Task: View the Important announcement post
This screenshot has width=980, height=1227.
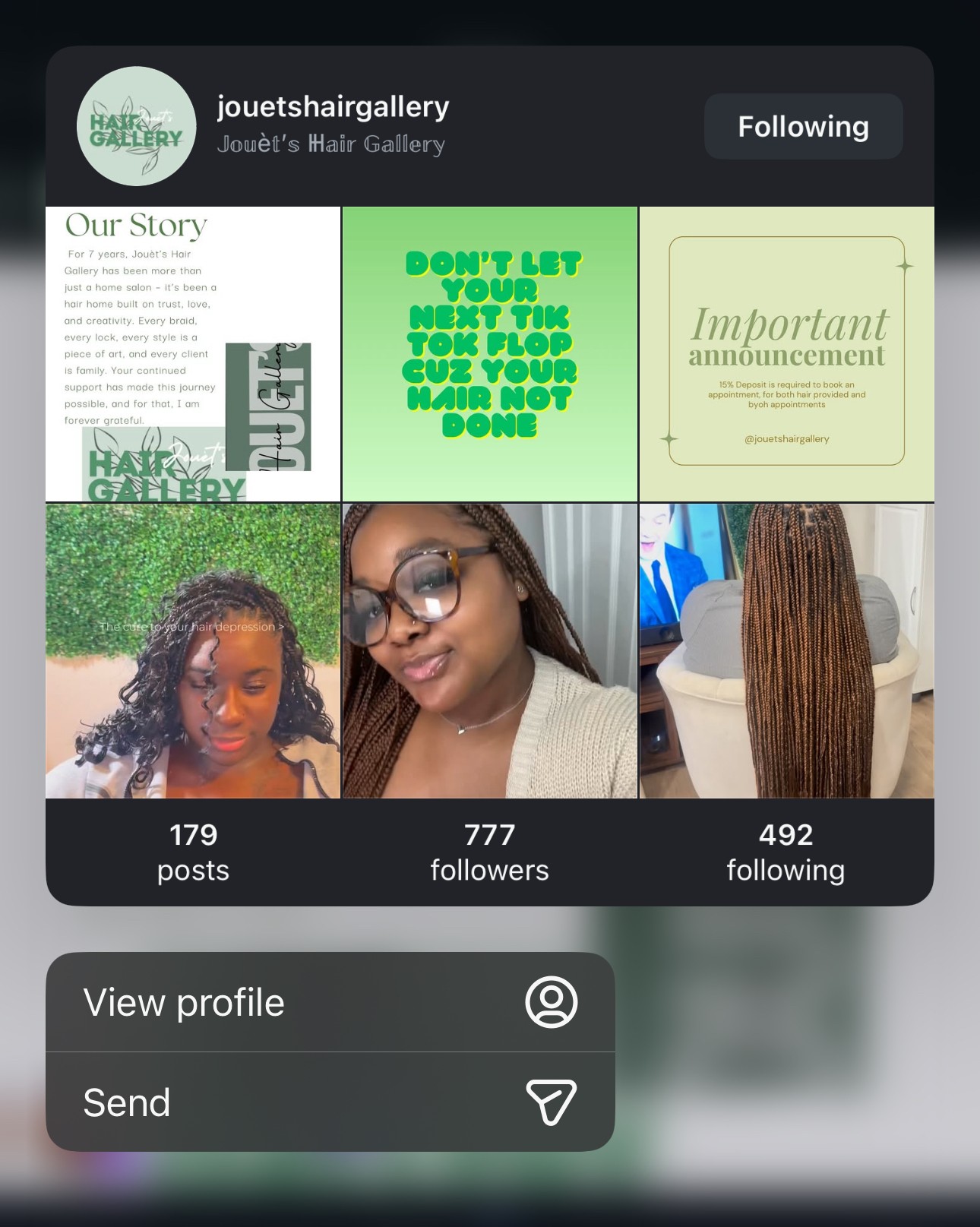Action: [786, 354]
